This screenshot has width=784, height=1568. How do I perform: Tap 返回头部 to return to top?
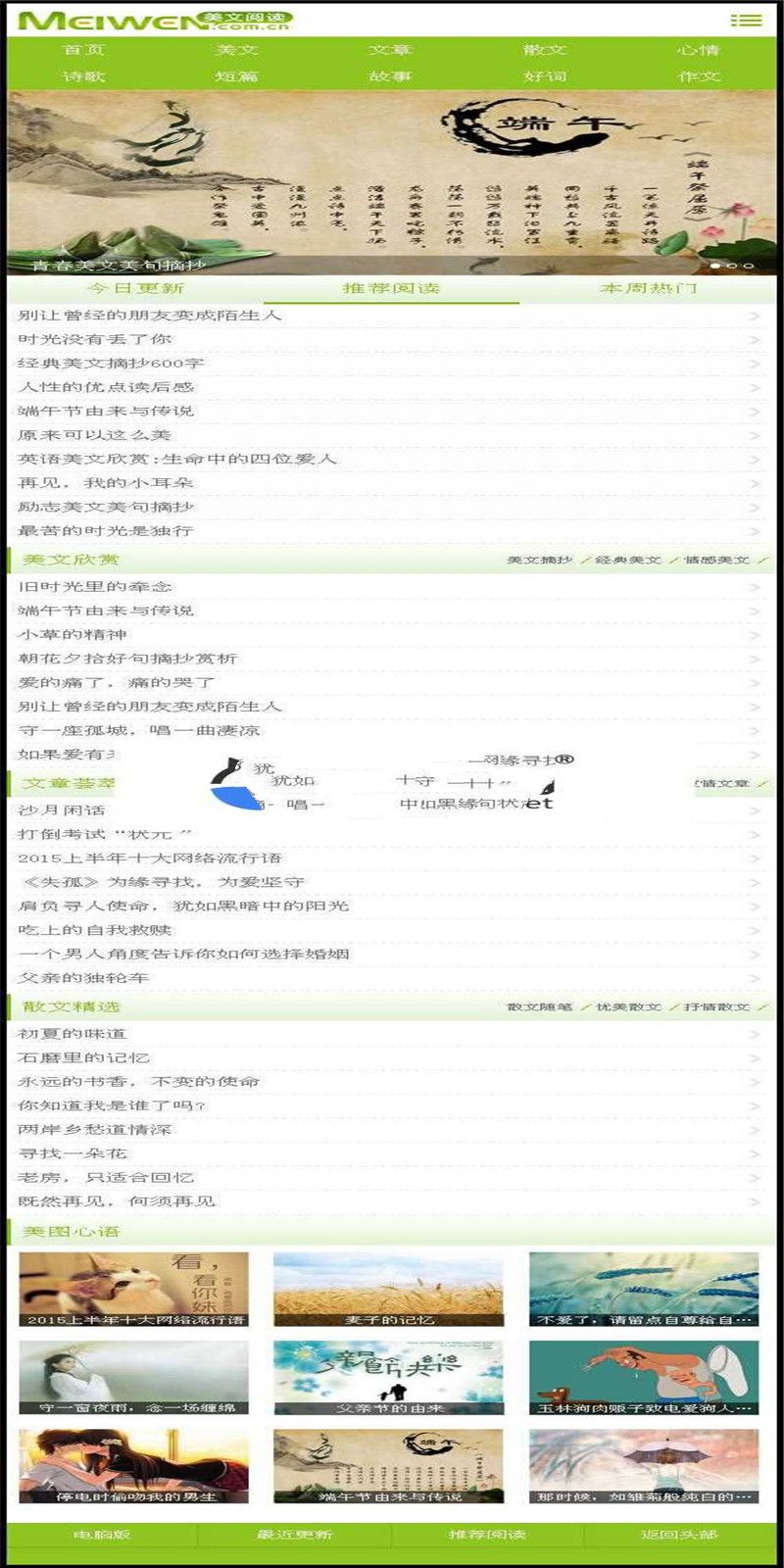point(678,1535)
